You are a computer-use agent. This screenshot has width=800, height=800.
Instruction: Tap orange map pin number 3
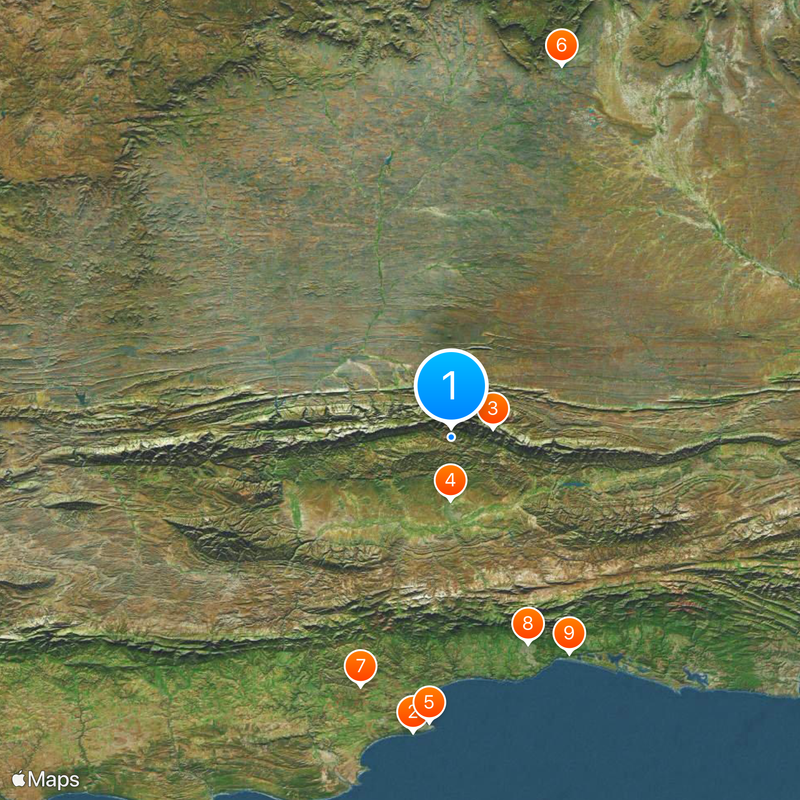pos(493,409)
